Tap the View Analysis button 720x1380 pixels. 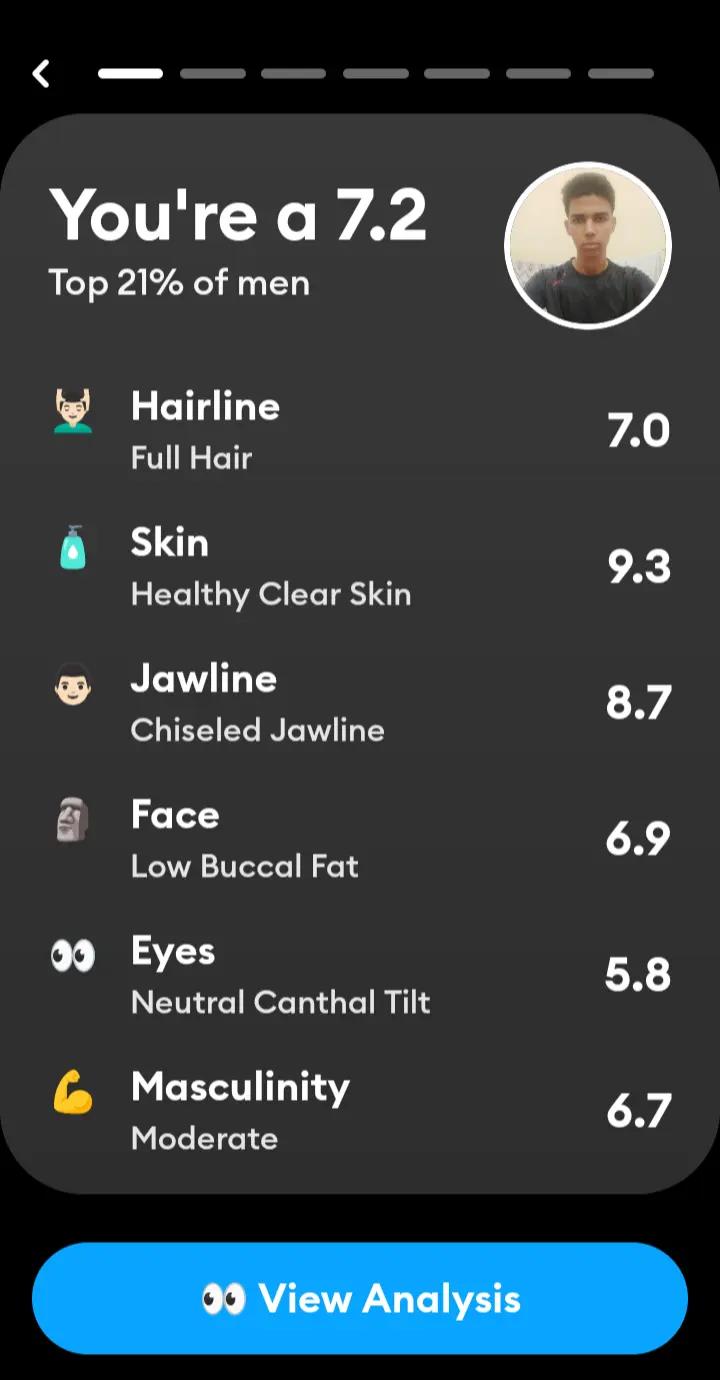point(360,1298)
